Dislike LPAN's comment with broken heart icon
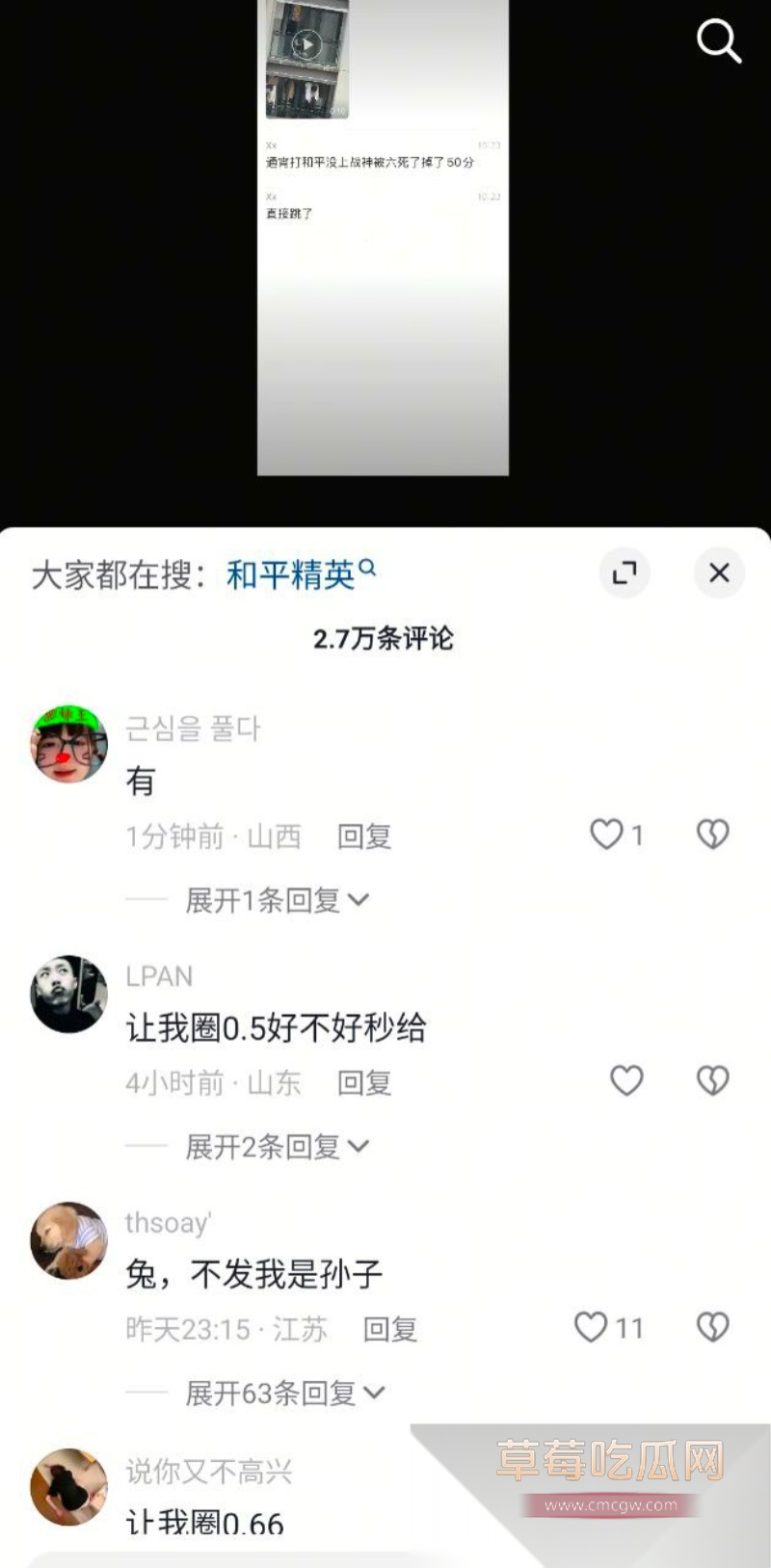 [712, 1081]
